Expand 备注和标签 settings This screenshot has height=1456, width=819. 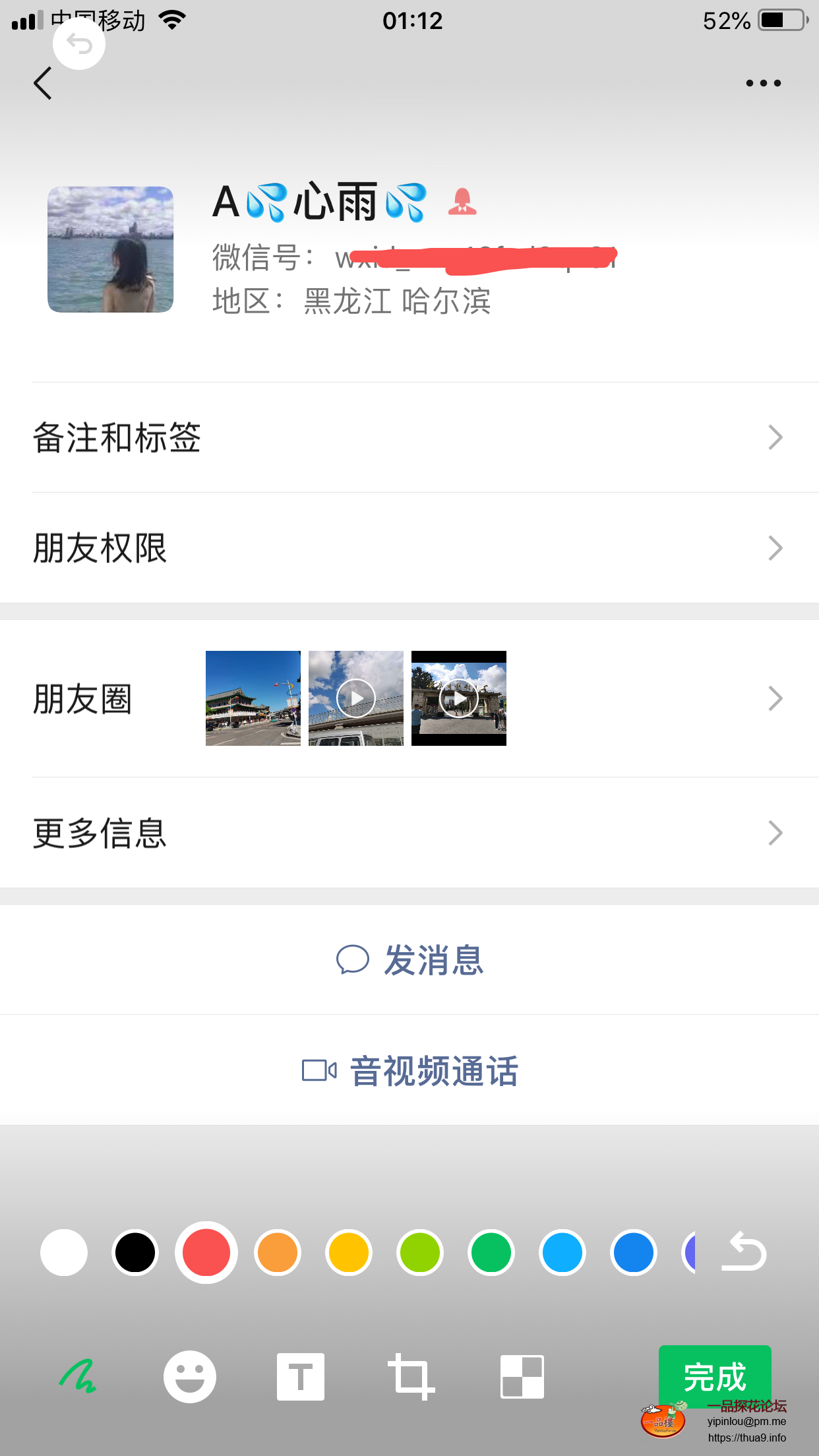click(x=409, y=437)
